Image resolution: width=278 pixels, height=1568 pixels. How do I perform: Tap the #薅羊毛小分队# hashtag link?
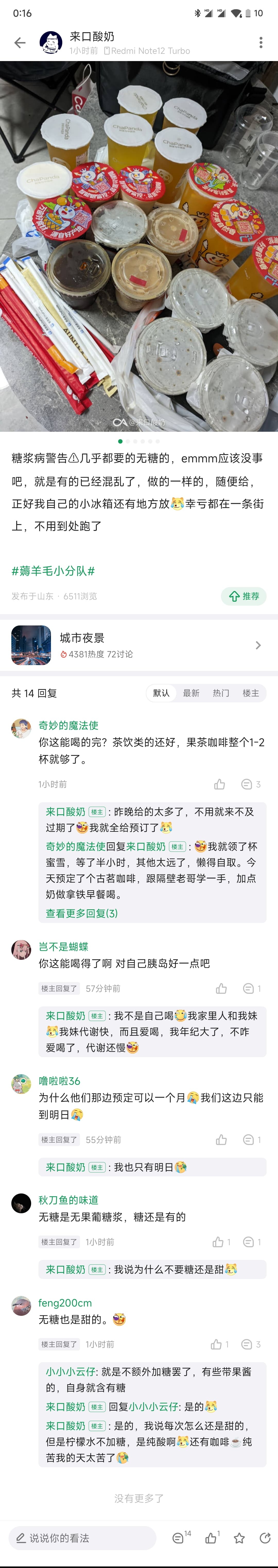coord(53,570)
